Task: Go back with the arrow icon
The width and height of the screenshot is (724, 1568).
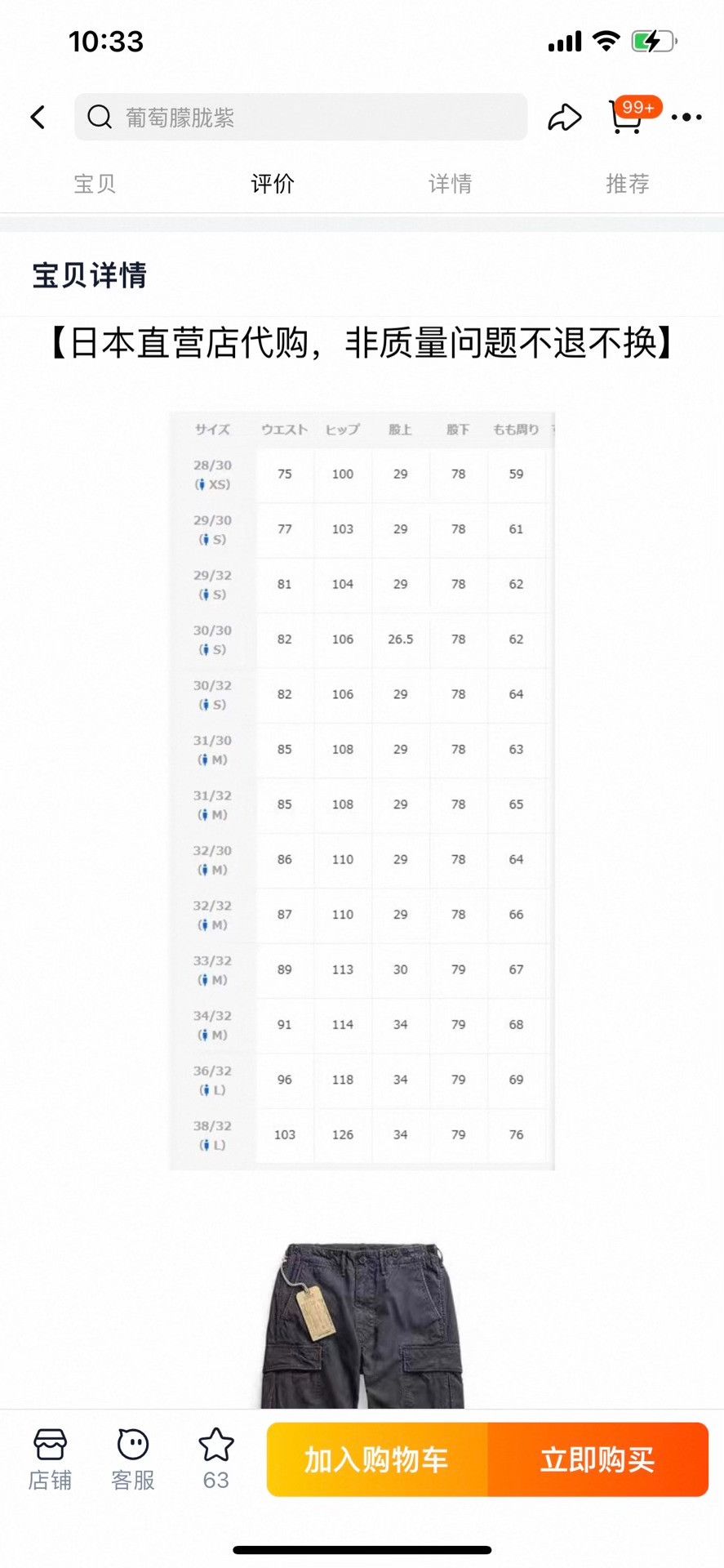Action: point(38,118)
